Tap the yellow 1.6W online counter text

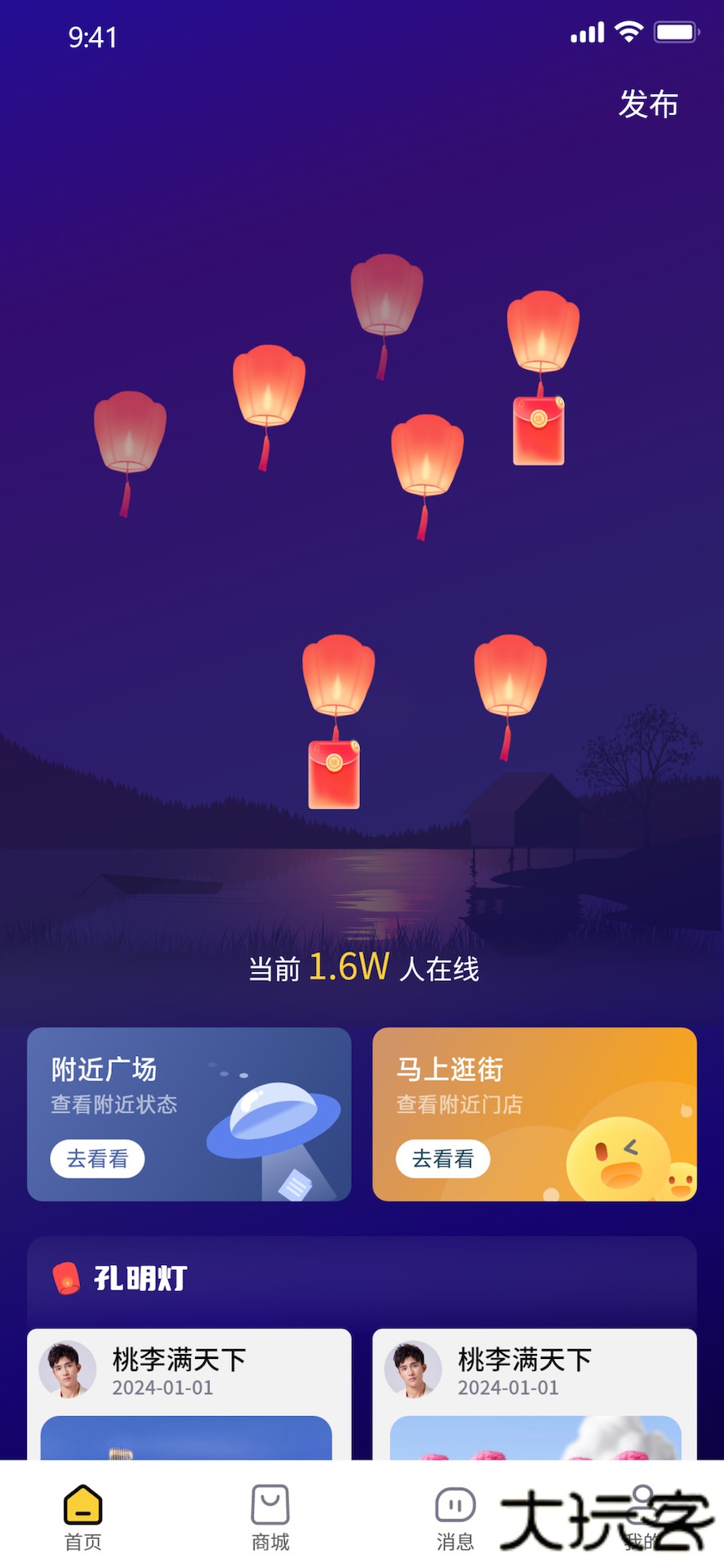[351, 968]
